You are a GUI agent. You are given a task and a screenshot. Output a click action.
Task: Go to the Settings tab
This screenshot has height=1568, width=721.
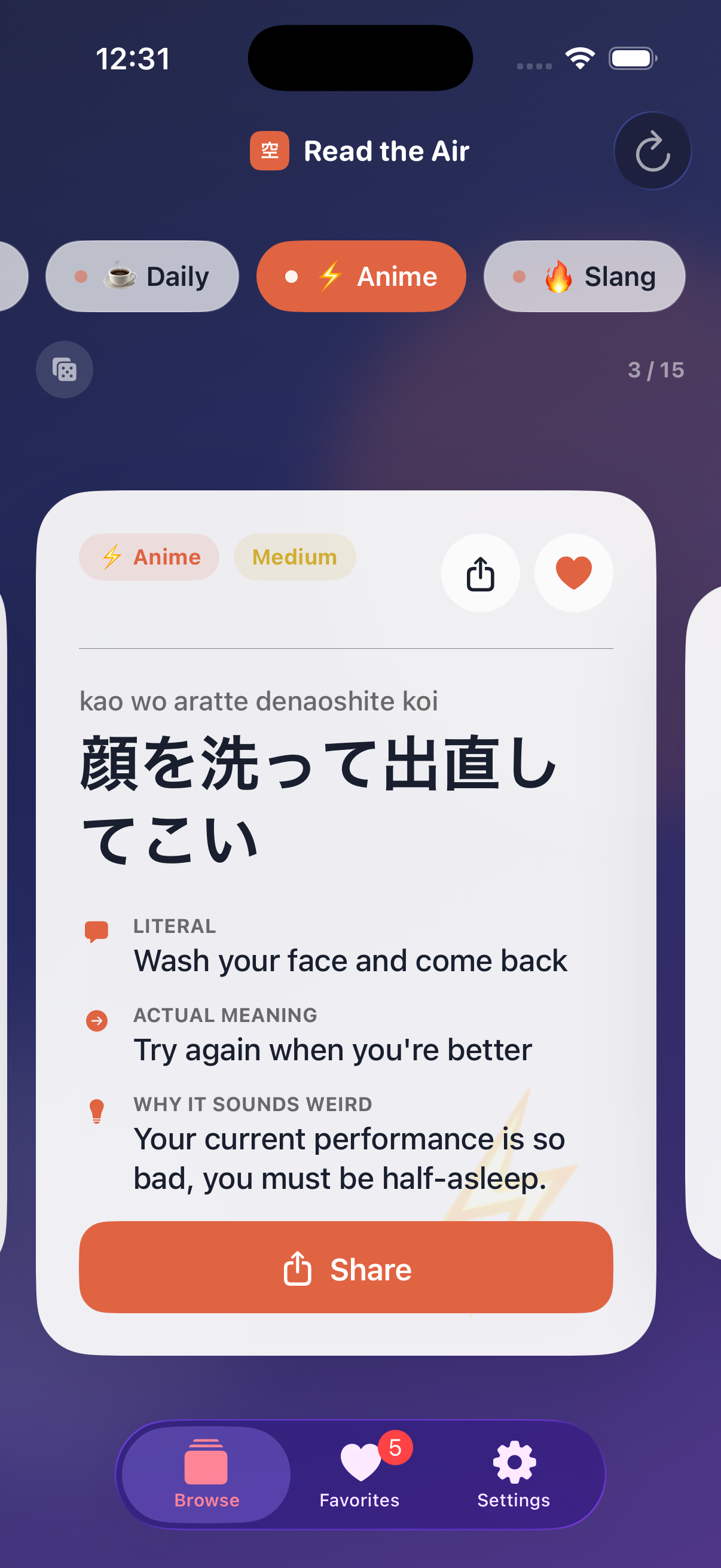514,1474
